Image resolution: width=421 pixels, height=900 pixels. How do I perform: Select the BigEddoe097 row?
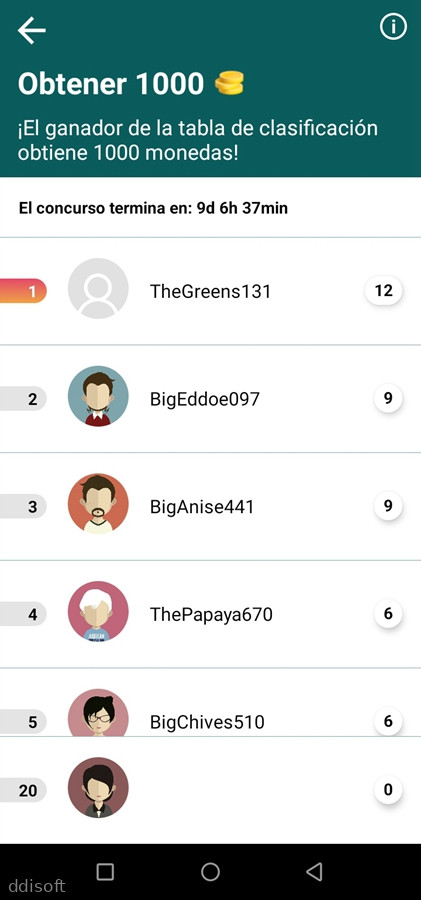pyautogui.click(x=210, y=399)
